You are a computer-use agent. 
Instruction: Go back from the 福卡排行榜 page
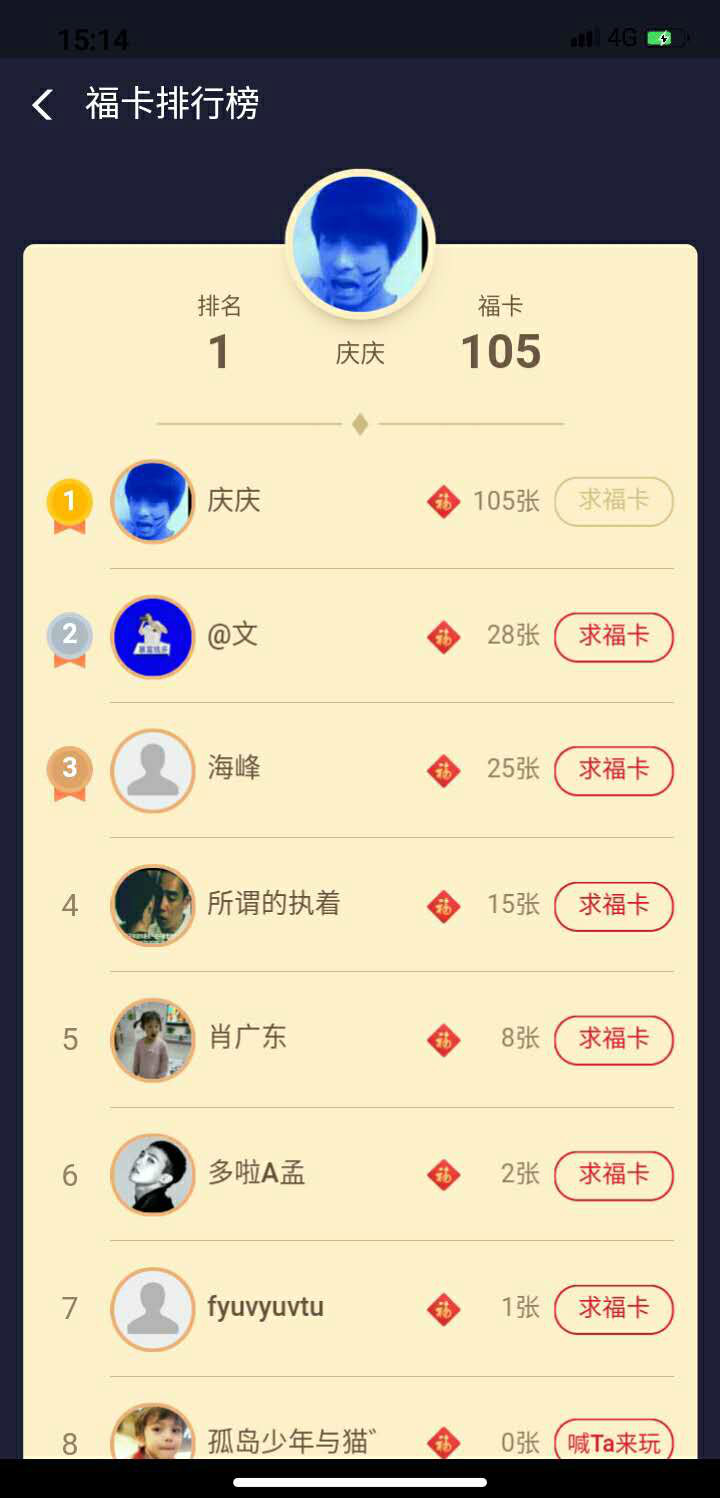point(42,104)
